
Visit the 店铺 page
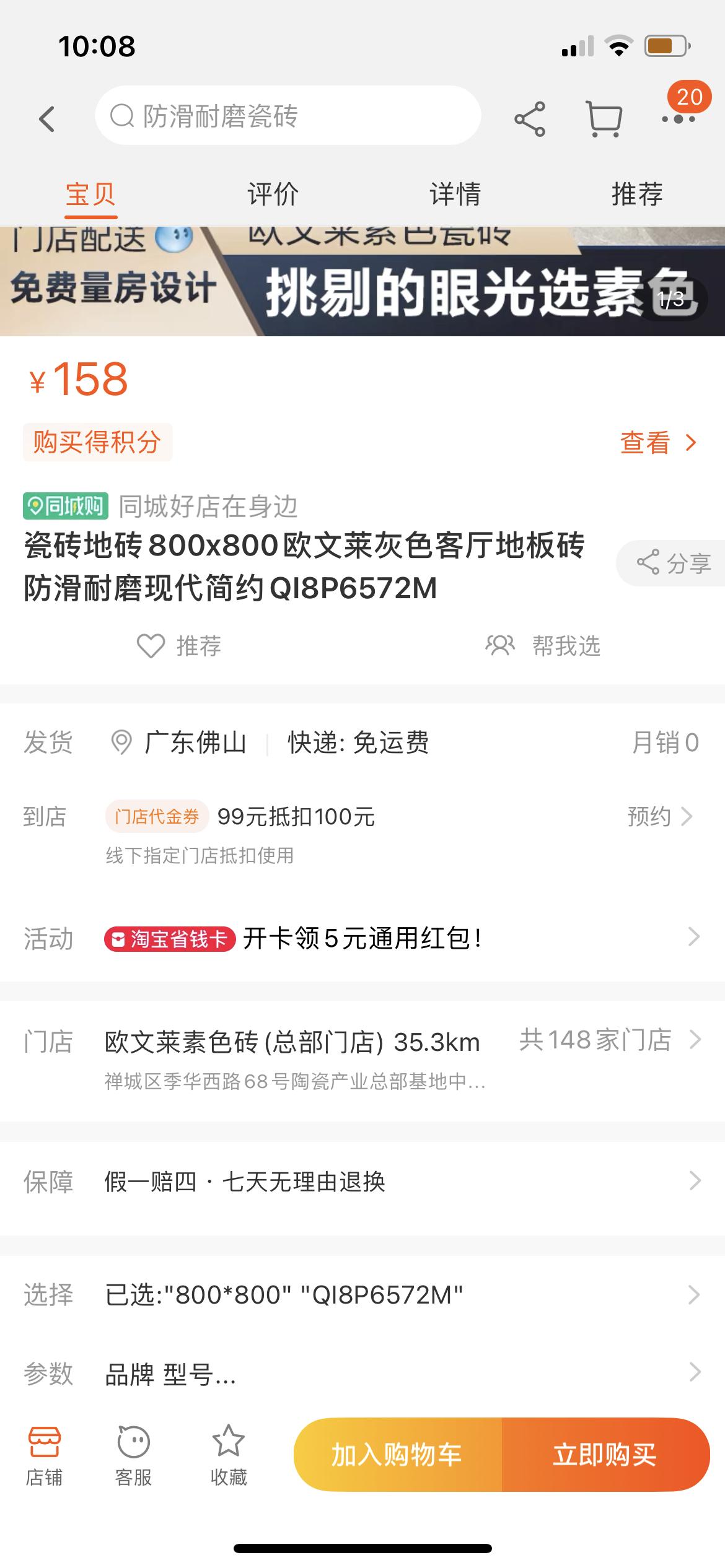[44, 1454]
